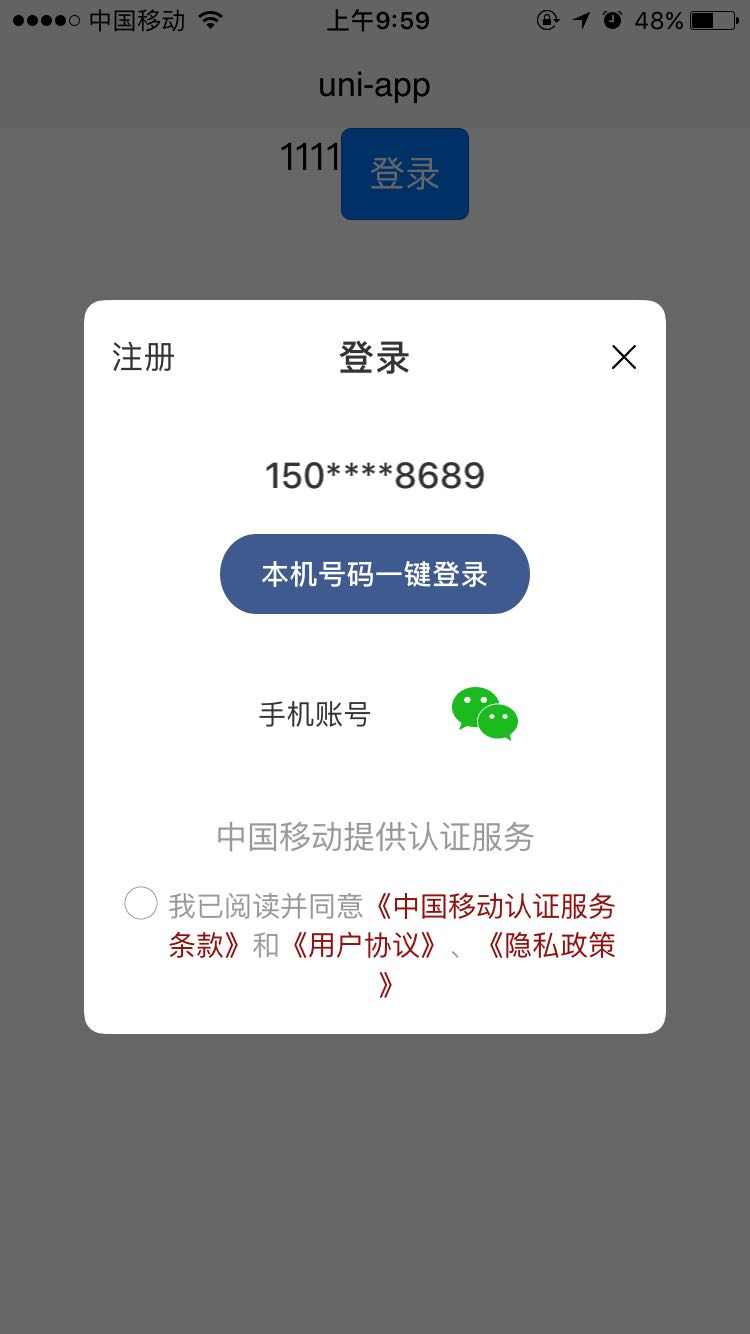Close the login dialog

624,357
